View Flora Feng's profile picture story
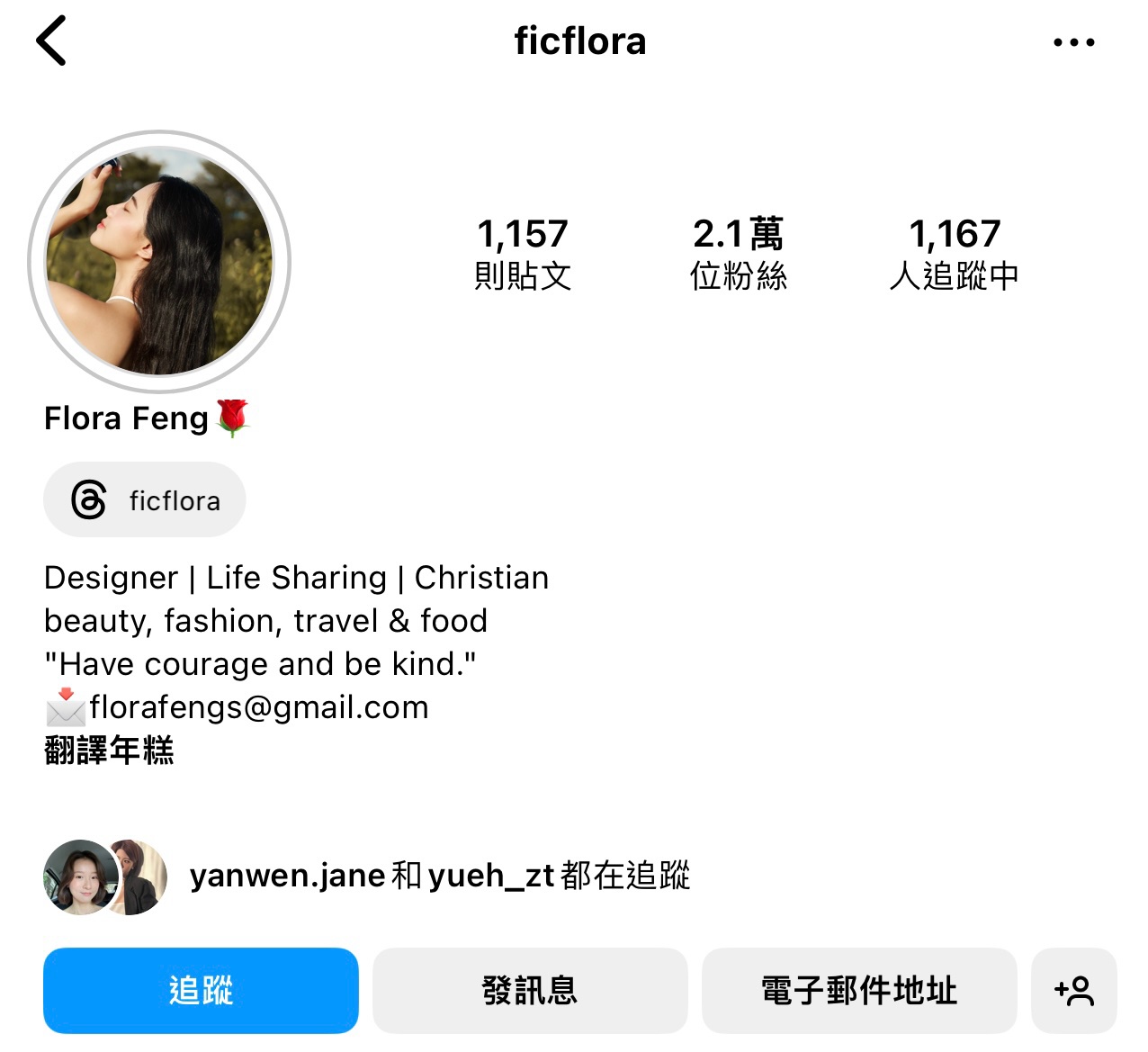 tap(159, 261)
